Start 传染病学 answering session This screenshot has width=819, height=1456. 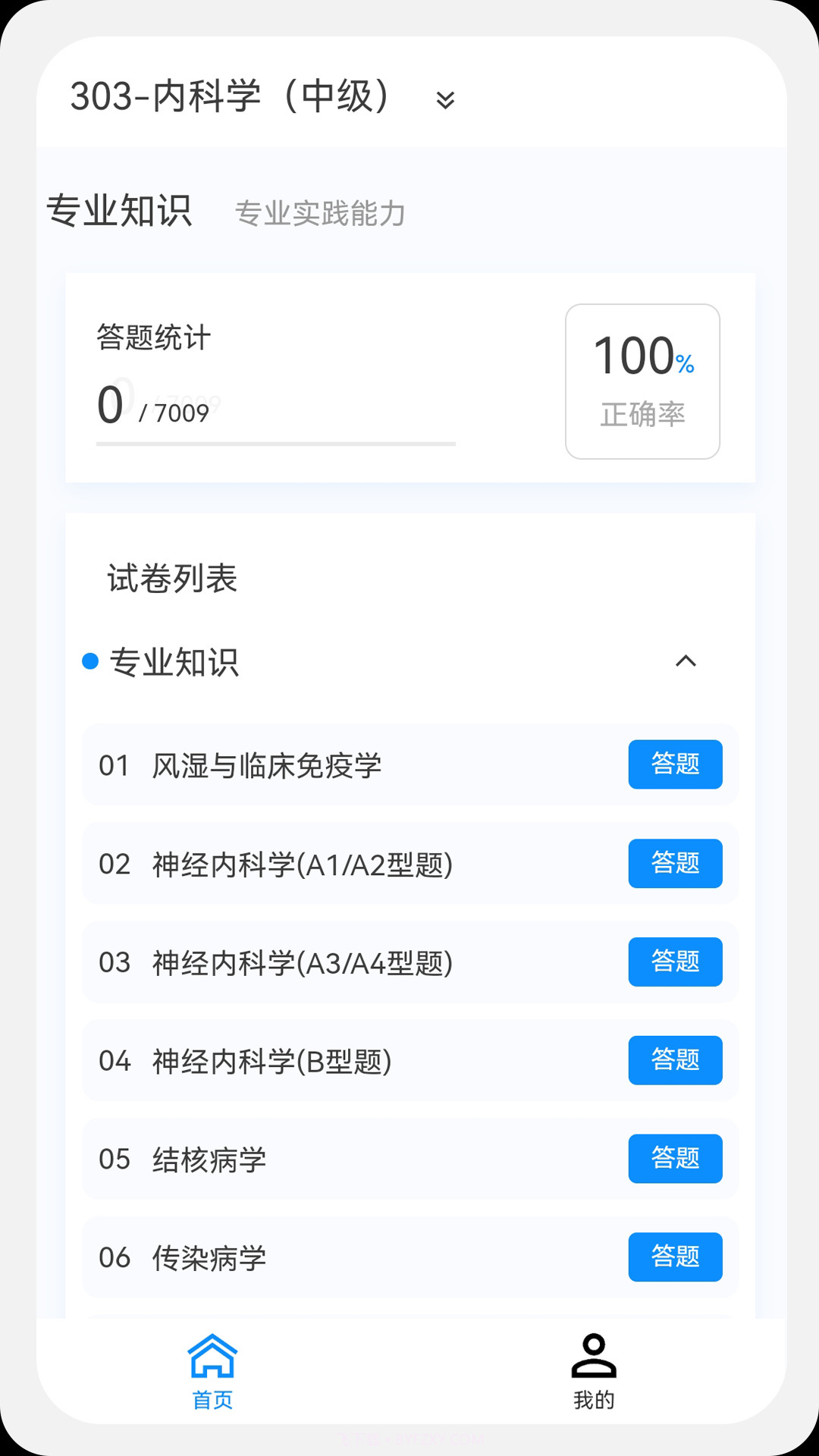click(675, 1257)
